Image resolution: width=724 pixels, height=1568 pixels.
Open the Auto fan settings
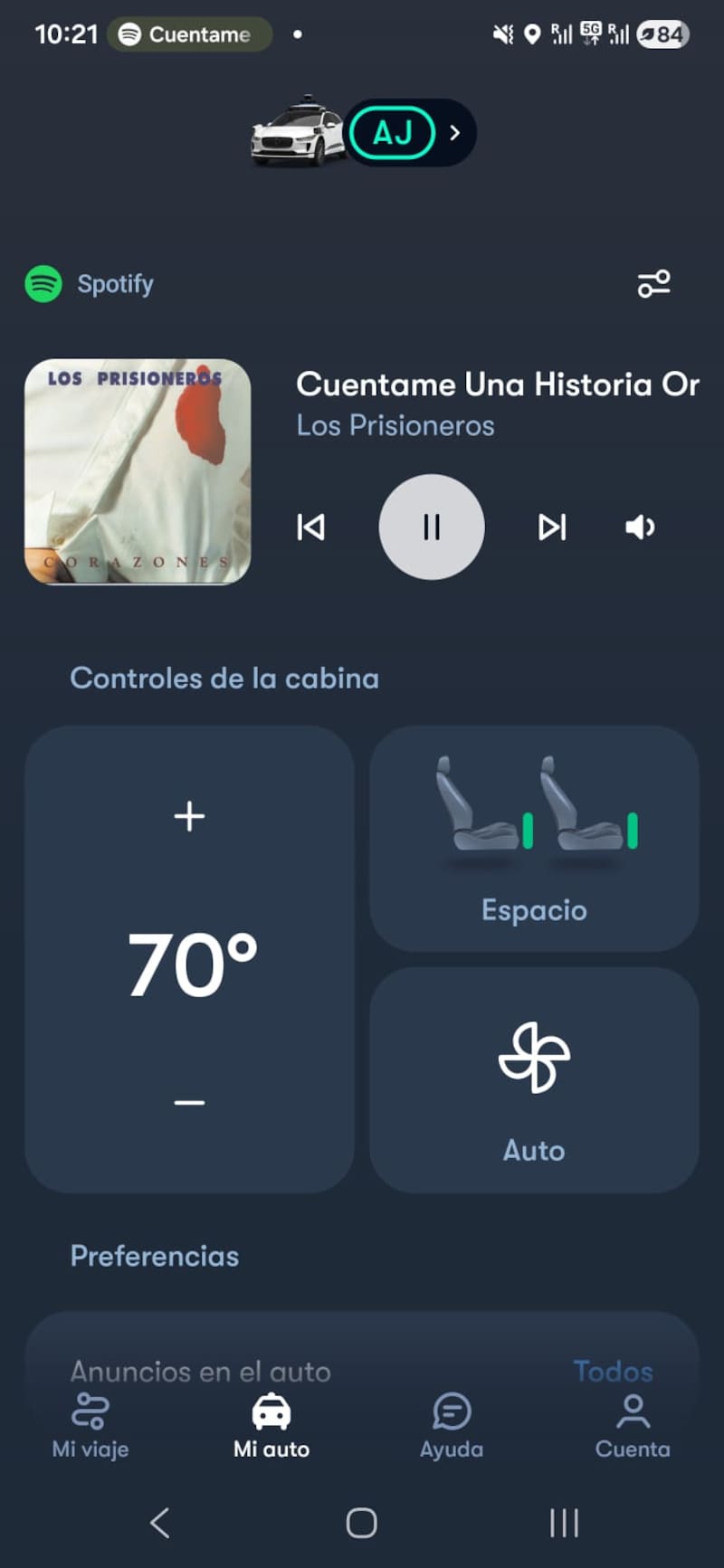(534, 1079)
